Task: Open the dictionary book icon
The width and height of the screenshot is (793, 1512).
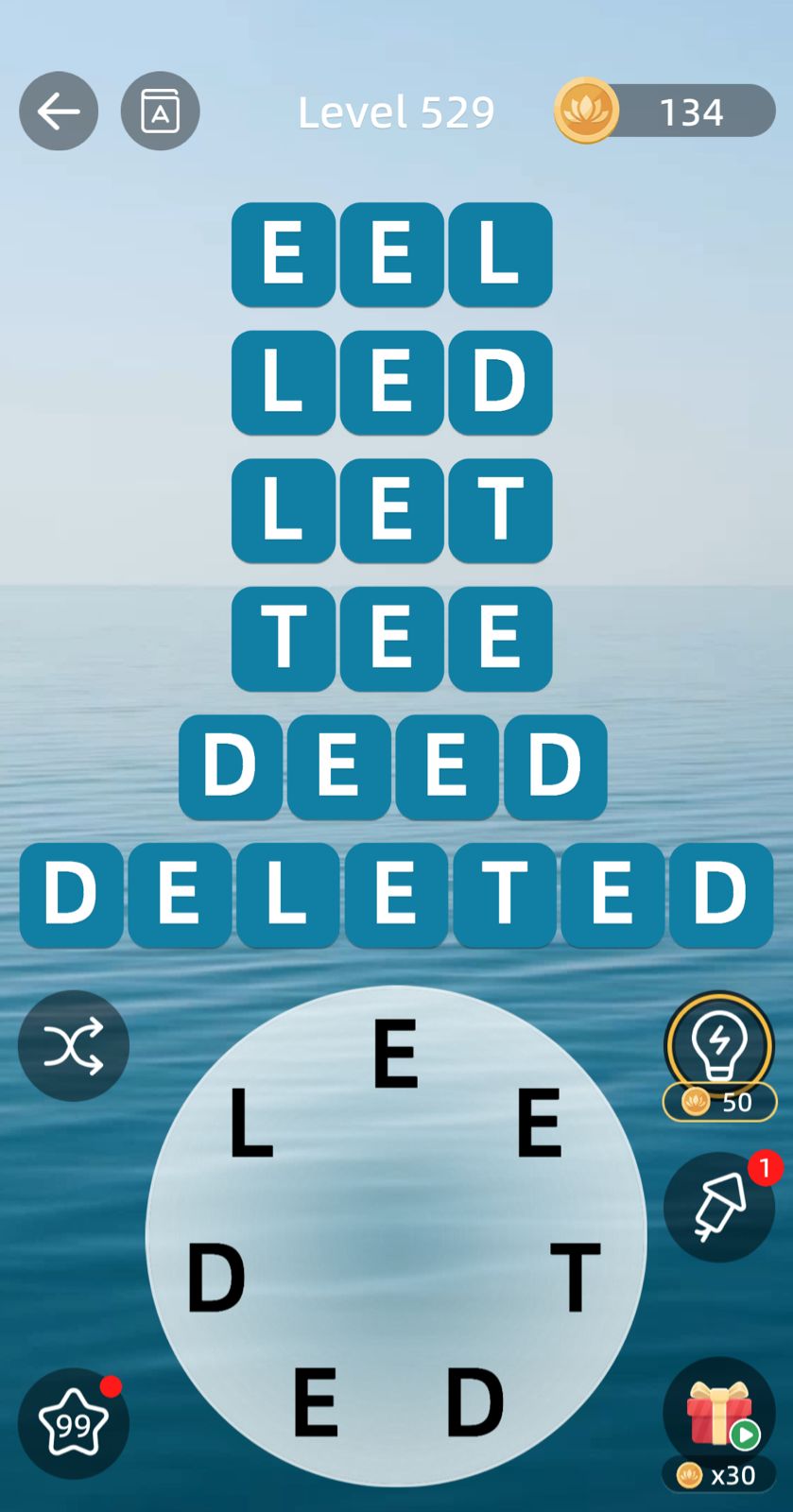Action: 160,112
